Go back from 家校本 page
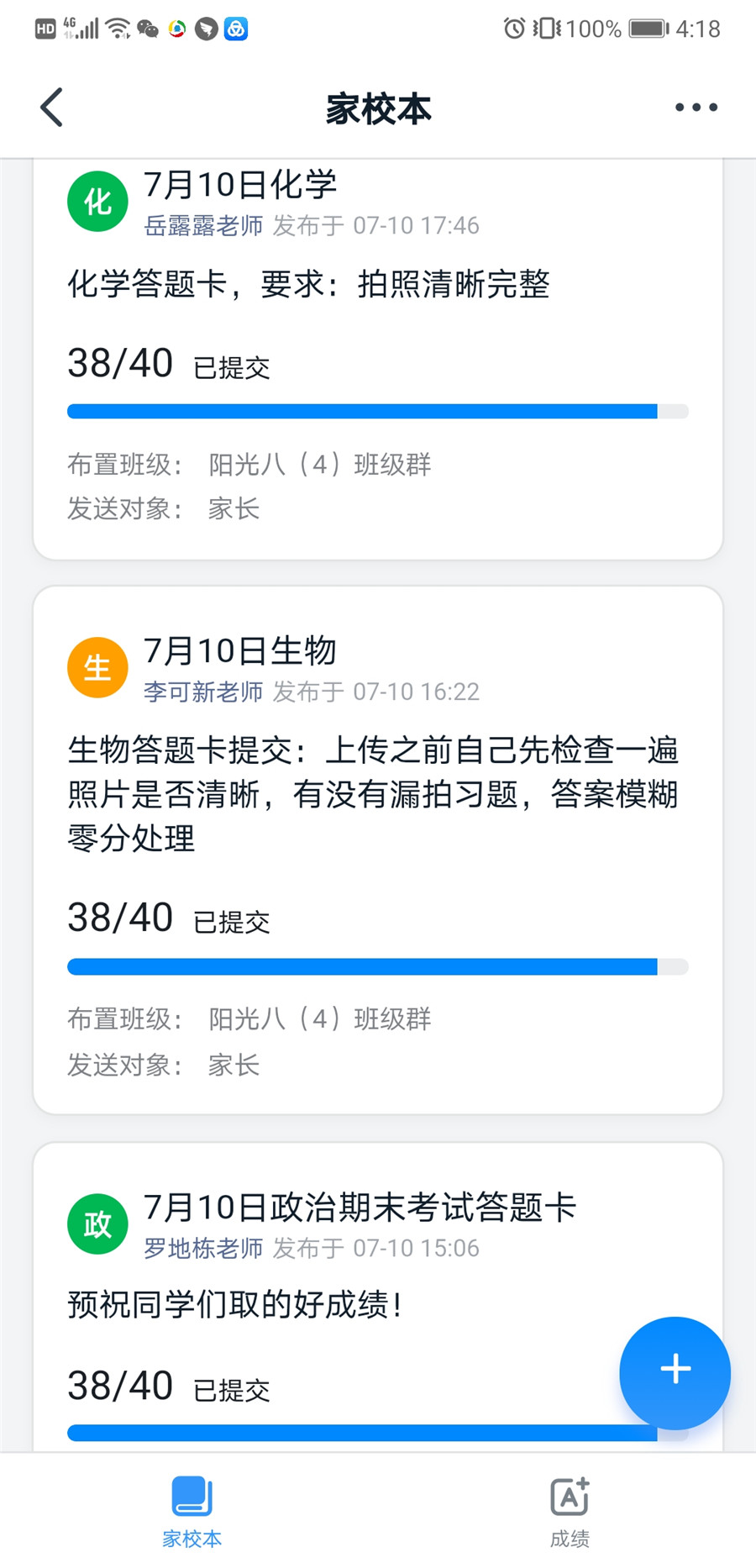This screenshot has height=1568, width=756. (52, 108)
